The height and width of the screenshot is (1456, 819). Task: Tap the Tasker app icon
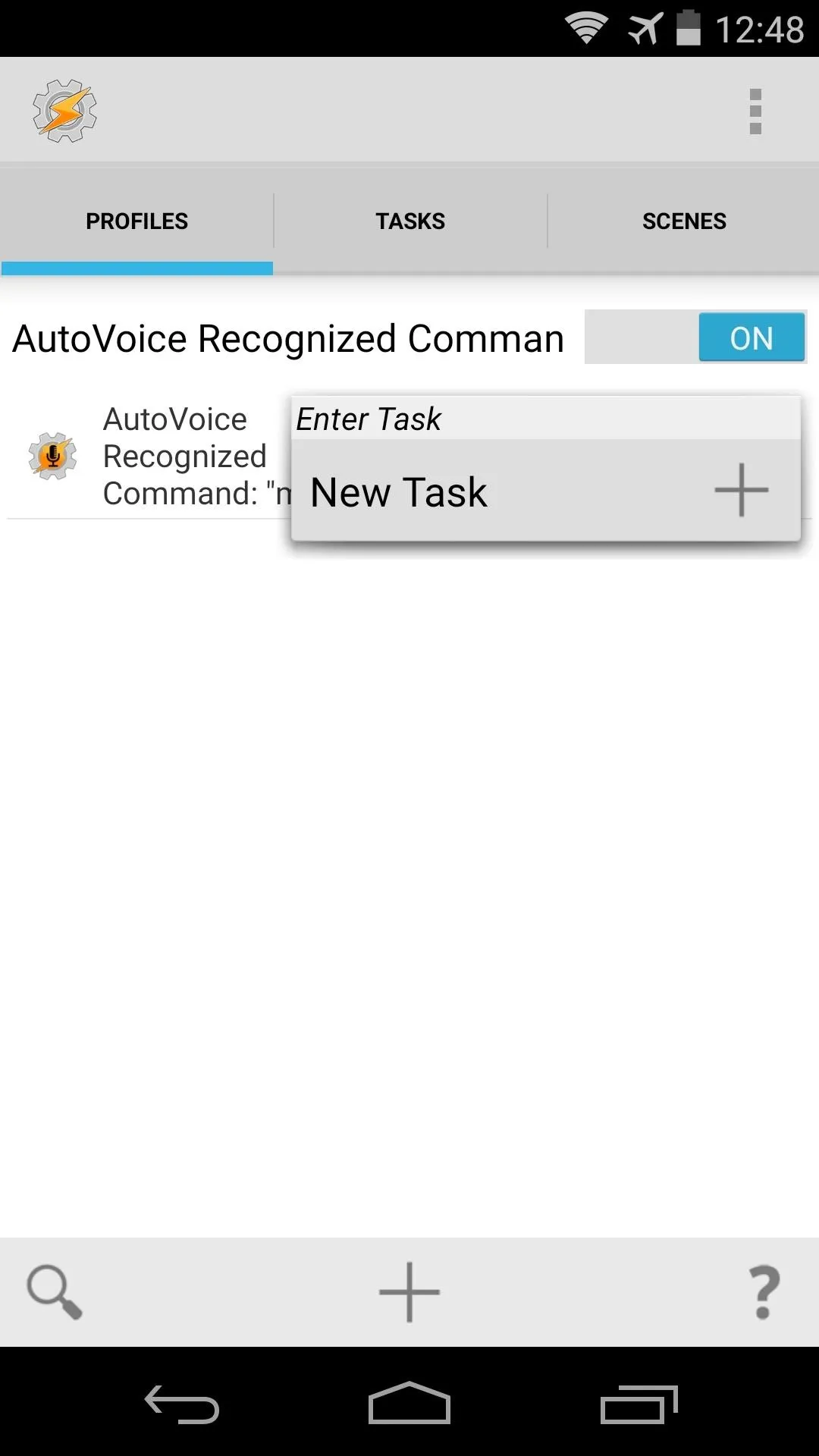point(64,111)
